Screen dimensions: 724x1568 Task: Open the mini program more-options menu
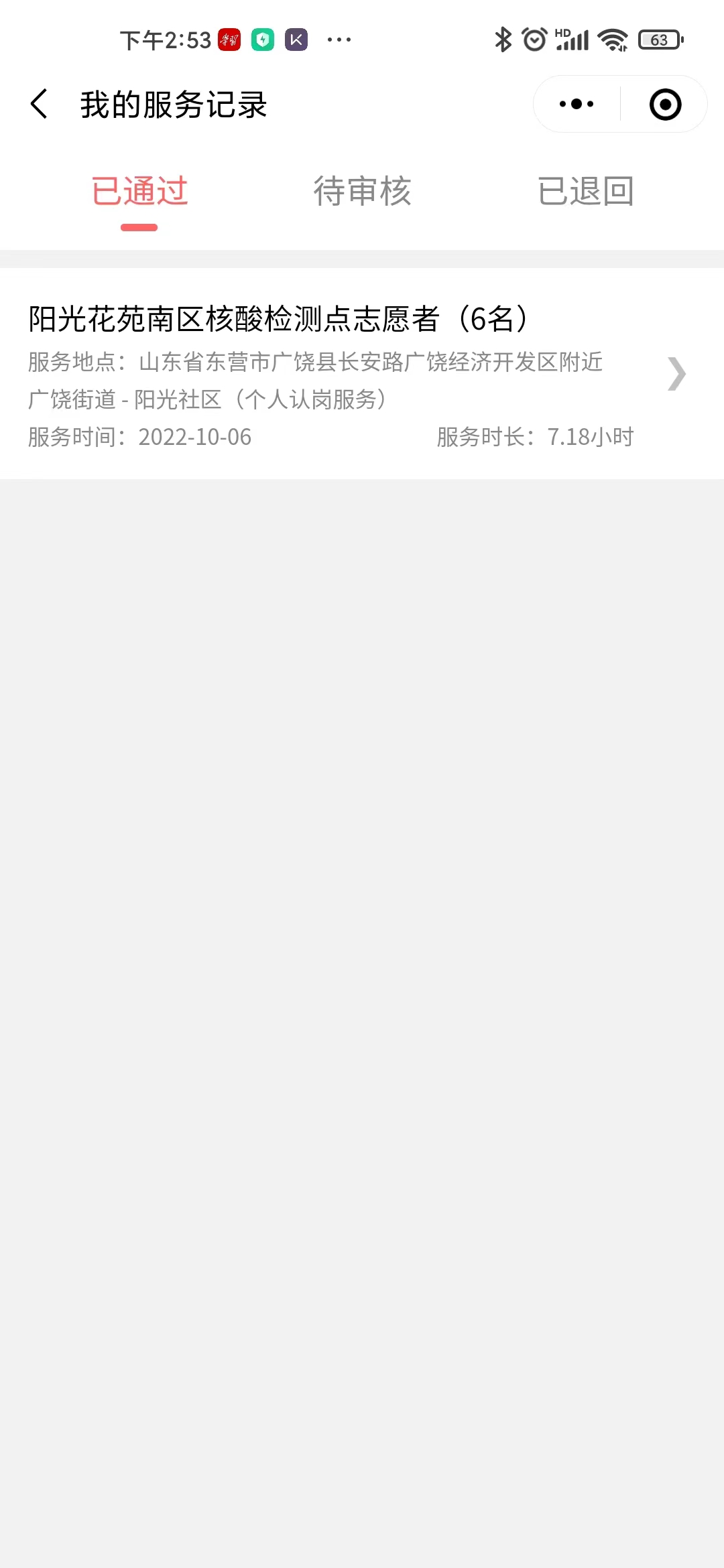click(x=577, y=104)
